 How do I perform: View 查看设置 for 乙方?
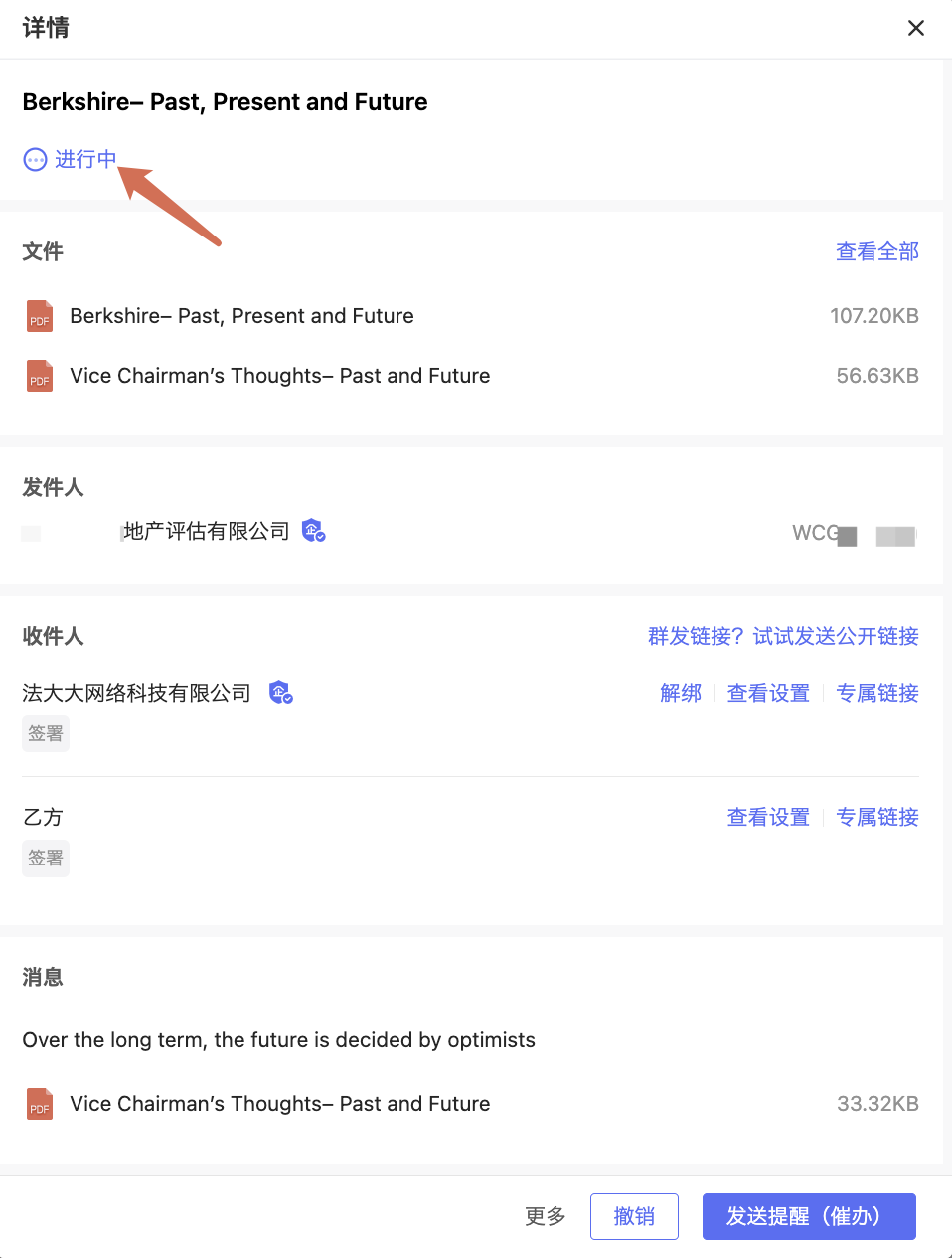pyautogui.click(x=768, y=817)
